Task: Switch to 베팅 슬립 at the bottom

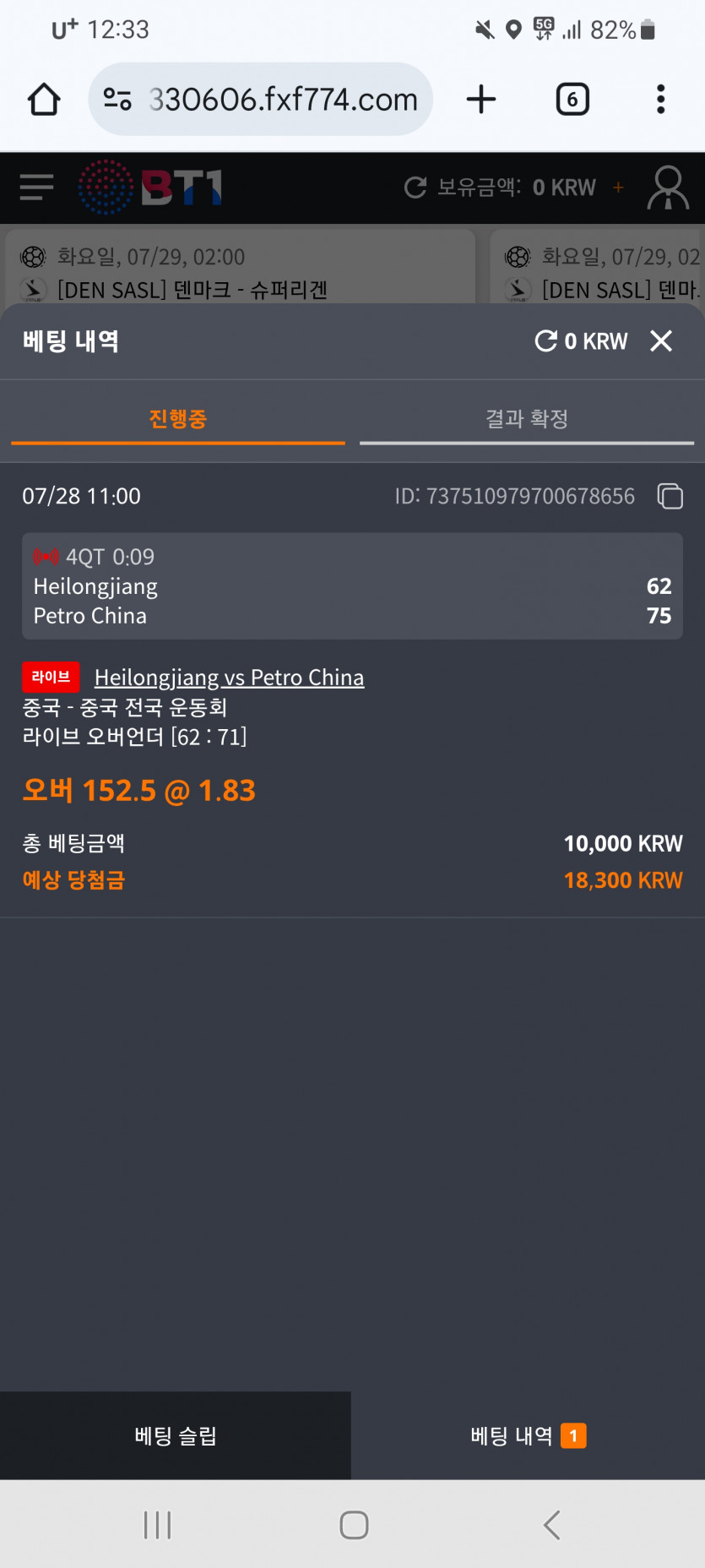Action: [176, 1435]
